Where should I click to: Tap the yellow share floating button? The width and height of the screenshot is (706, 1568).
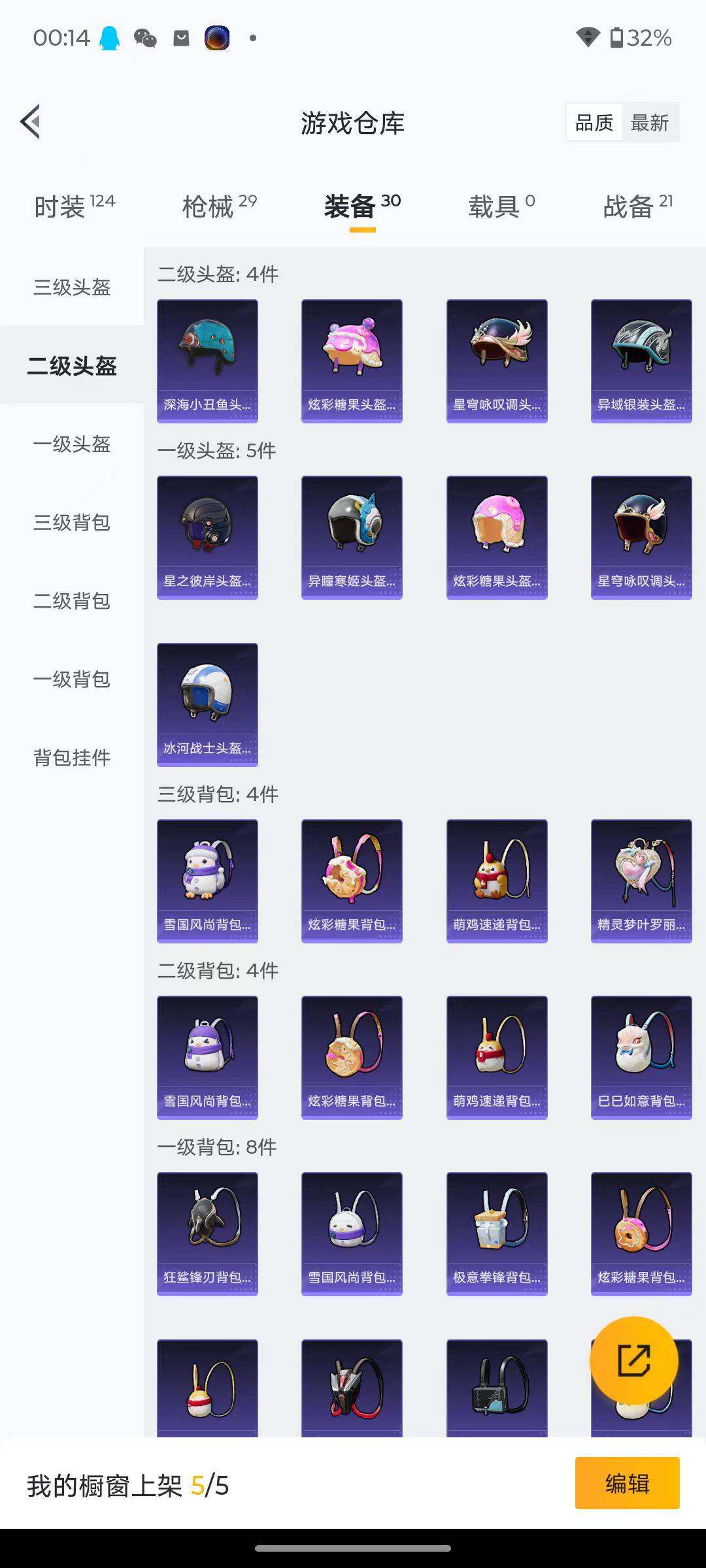point(633,1360)
